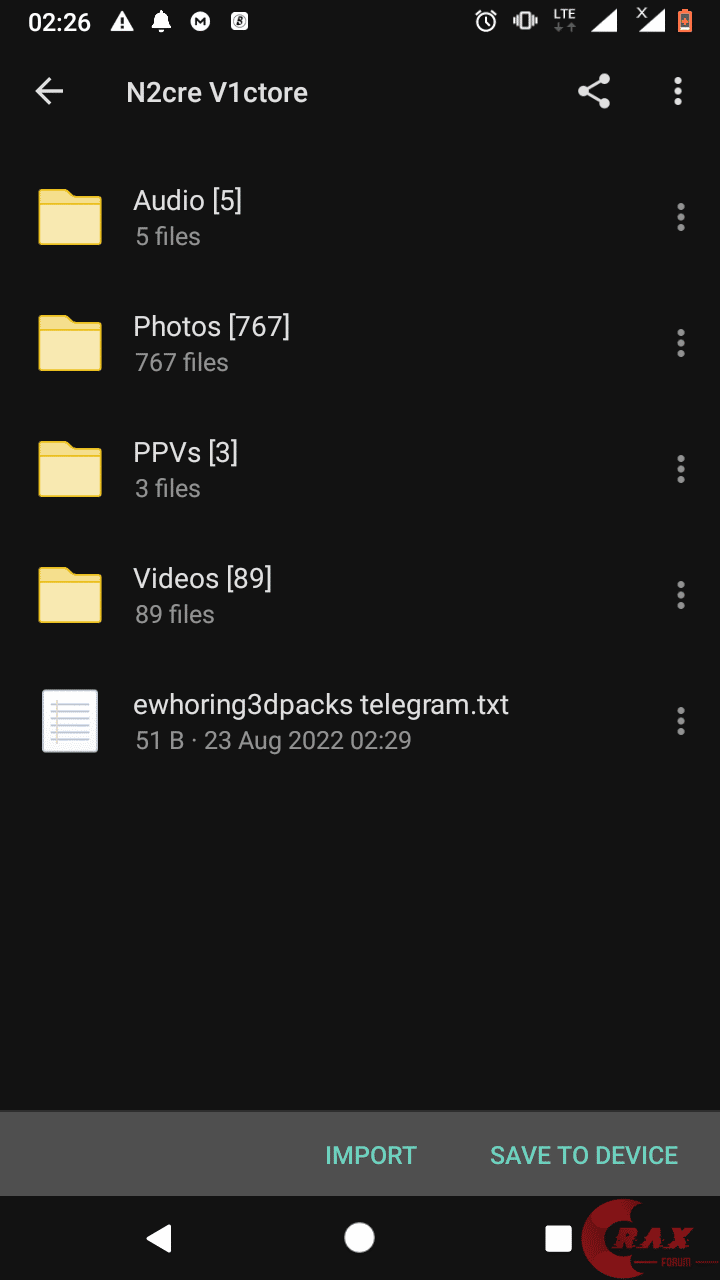720x1280 pixels.
Task: Open the Videos [89] folder
Action: click(202, 594)
